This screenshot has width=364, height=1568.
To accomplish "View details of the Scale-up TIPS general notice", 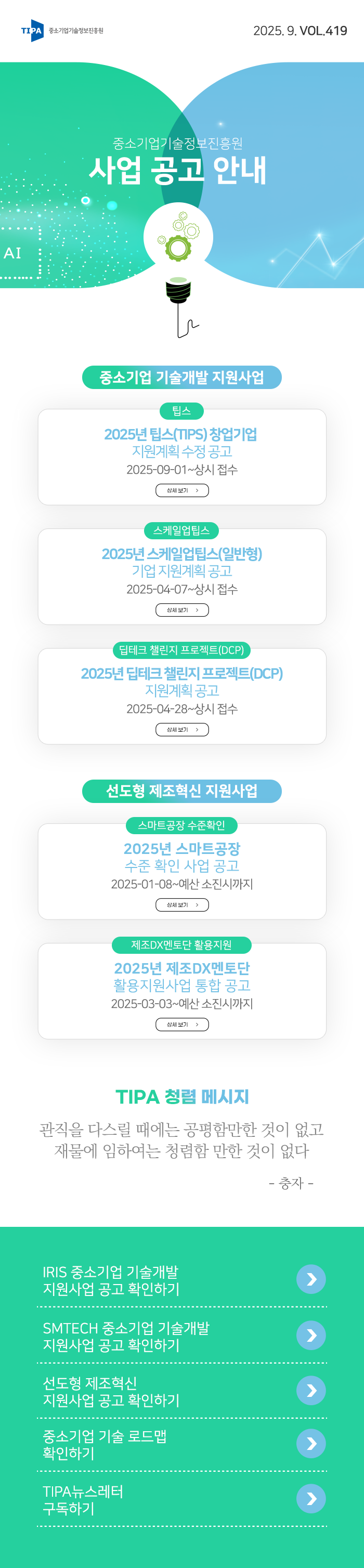I will [x=182, y=610].
